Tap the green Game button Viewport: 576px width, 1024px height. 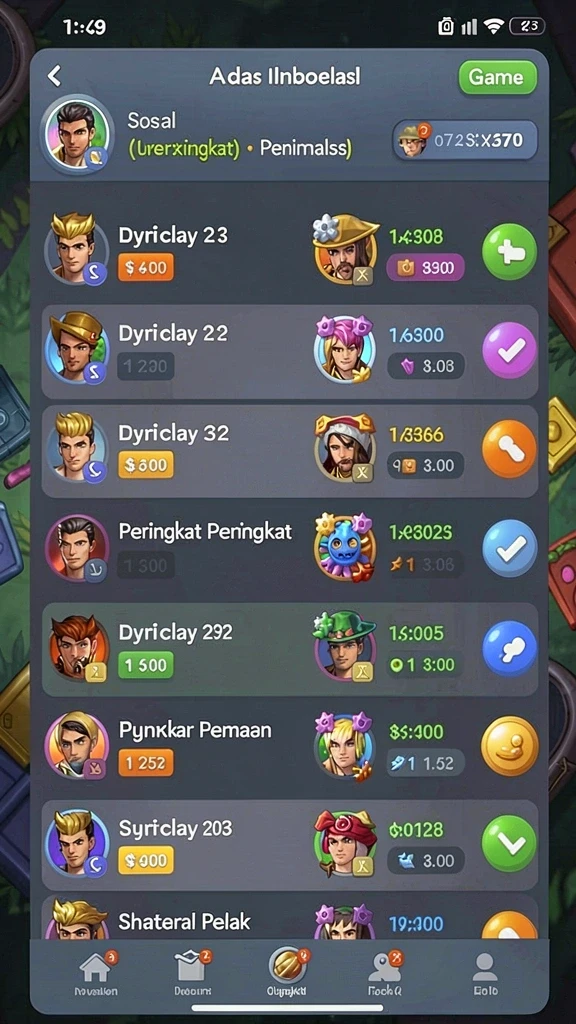497,78
